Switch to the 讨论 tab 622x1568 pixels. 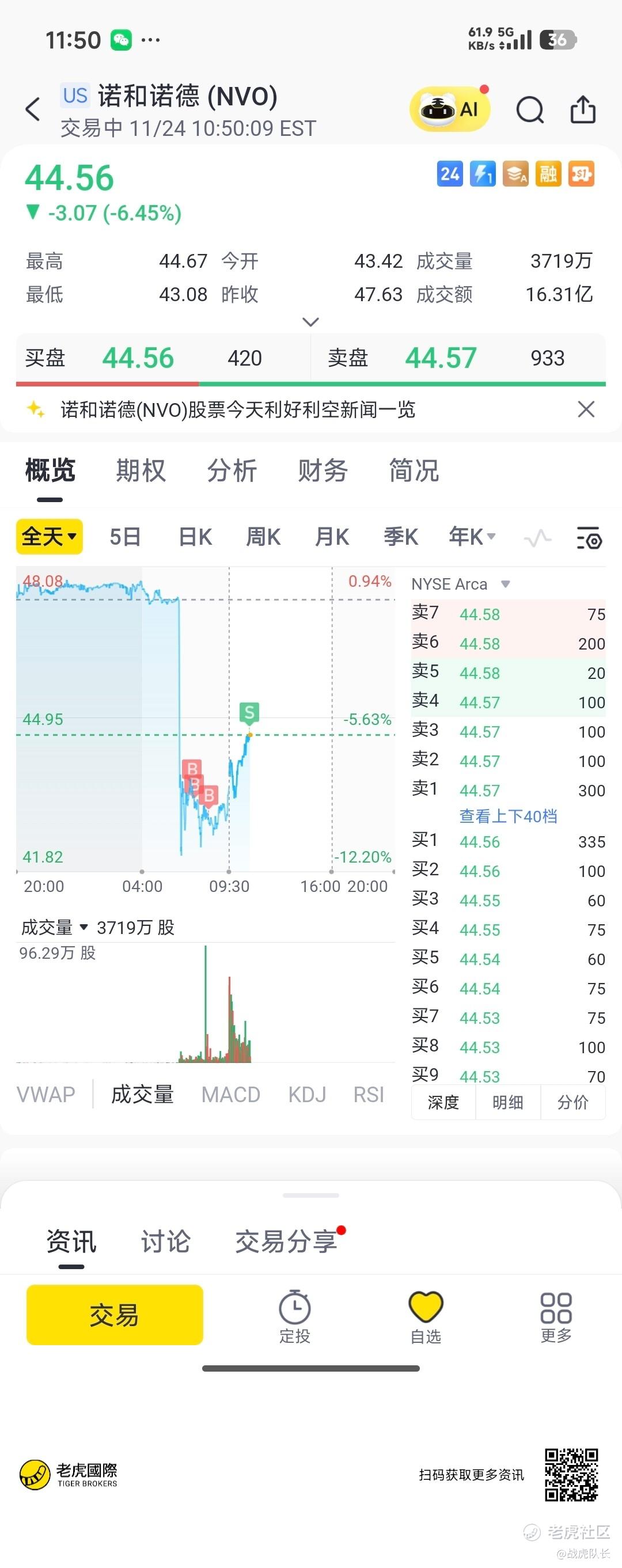165,1242
